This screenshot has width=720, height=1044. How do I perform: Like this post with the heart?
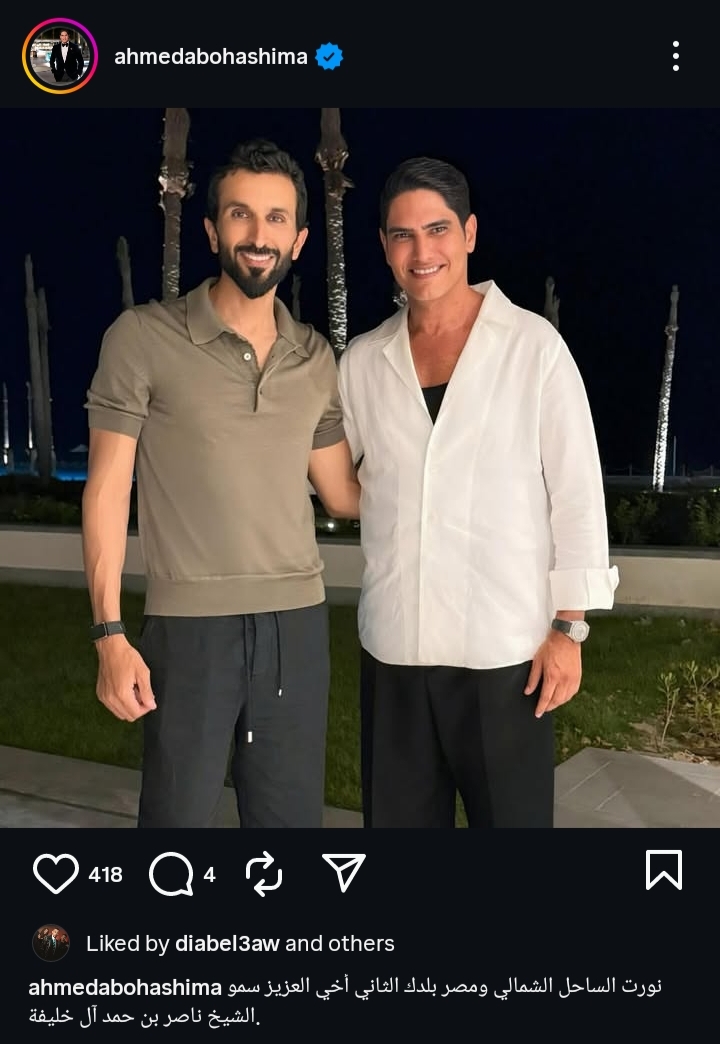(x=56, y=874)
